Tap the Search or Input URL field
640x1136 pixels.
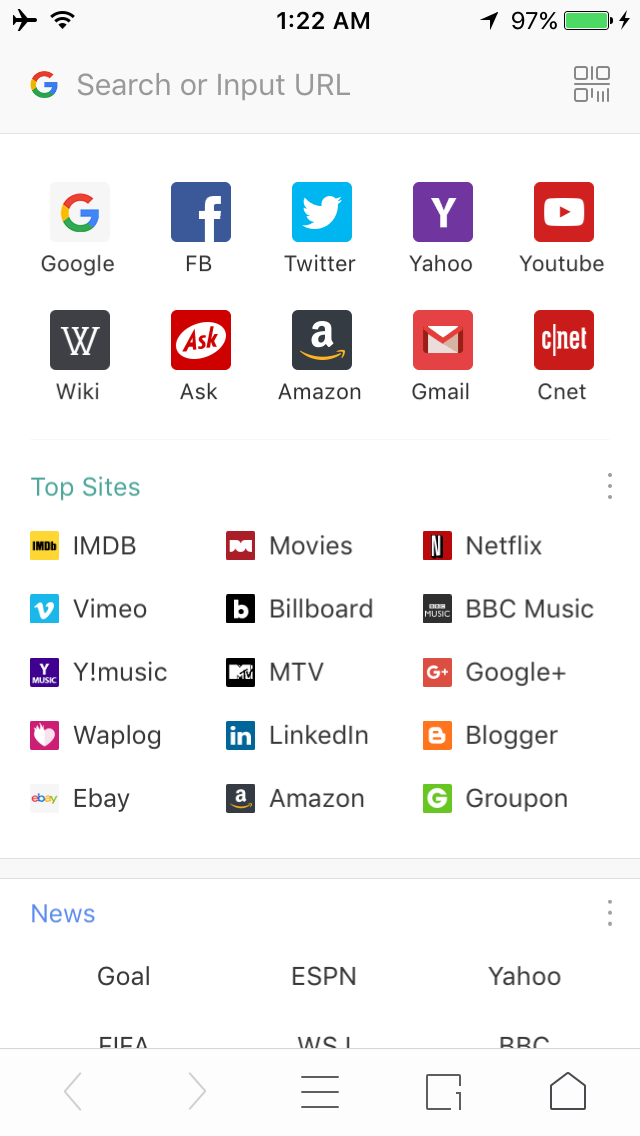(x=300, y=85)
